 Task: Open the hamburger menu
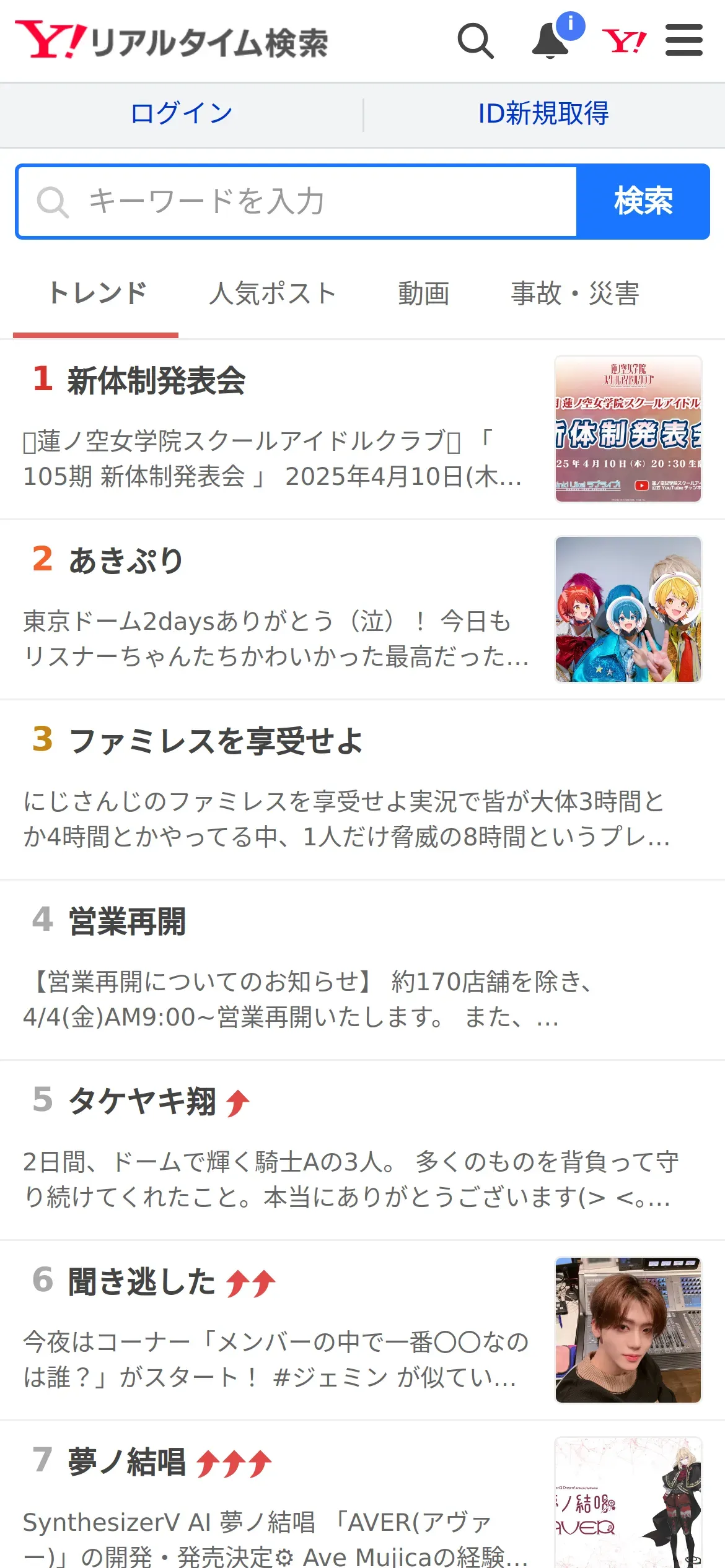coord(684,41)
